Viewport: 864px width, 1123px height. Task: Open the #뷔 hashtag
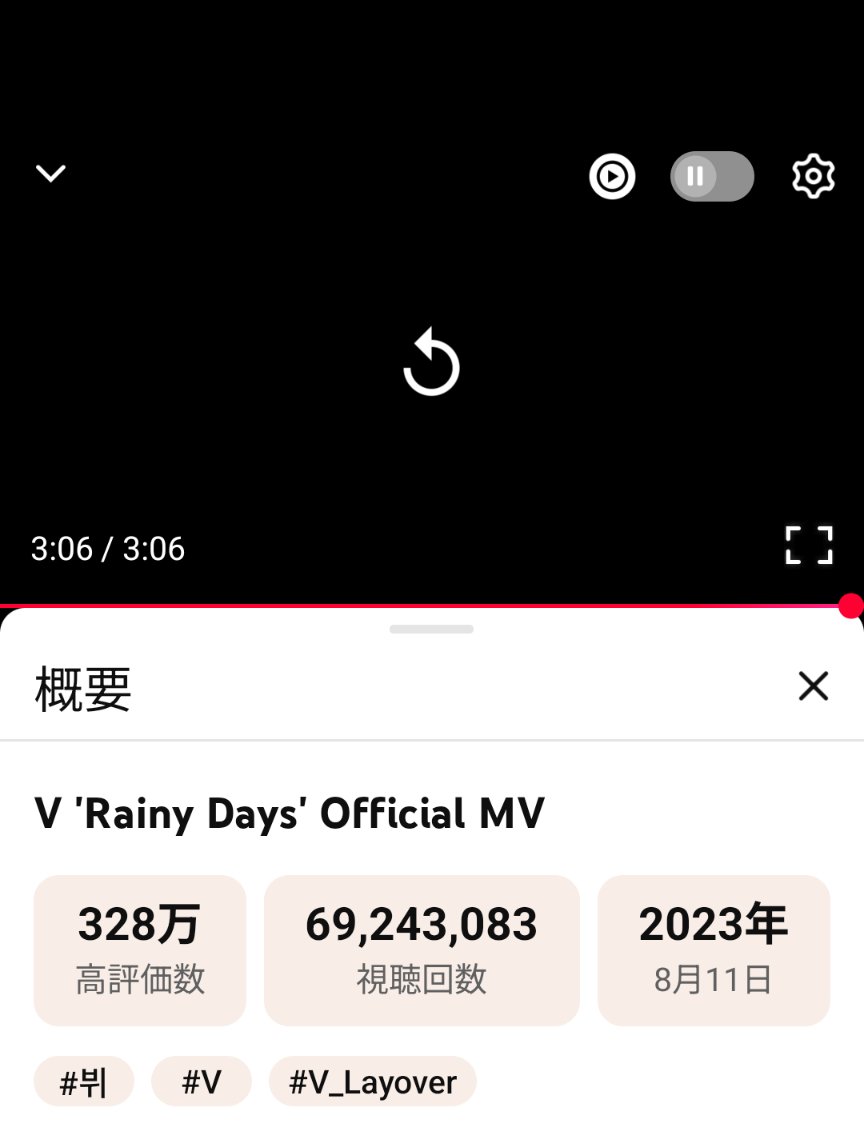tap(84, 1082)
